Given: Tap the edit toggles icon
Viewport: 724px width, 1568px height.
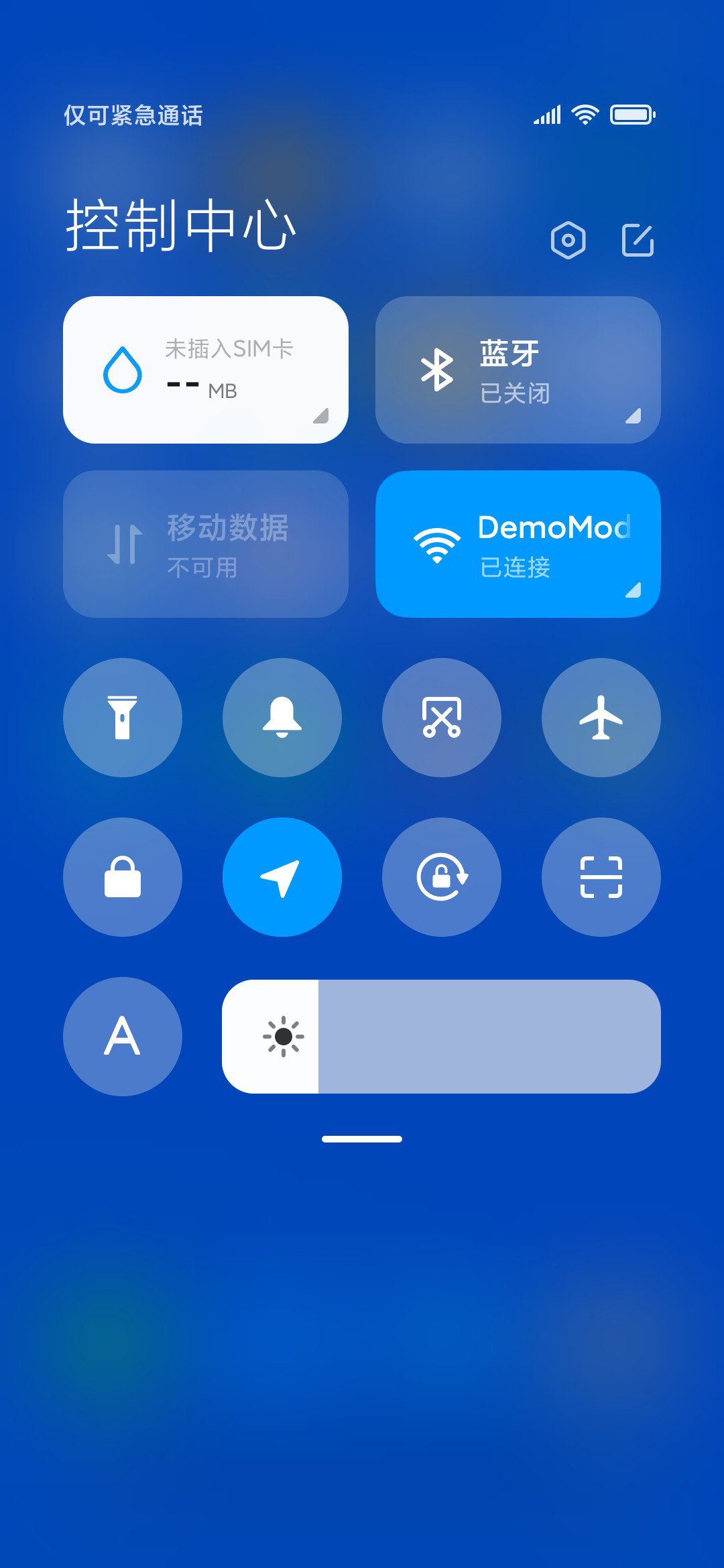Looking at the screenshot, I should 638,240.
